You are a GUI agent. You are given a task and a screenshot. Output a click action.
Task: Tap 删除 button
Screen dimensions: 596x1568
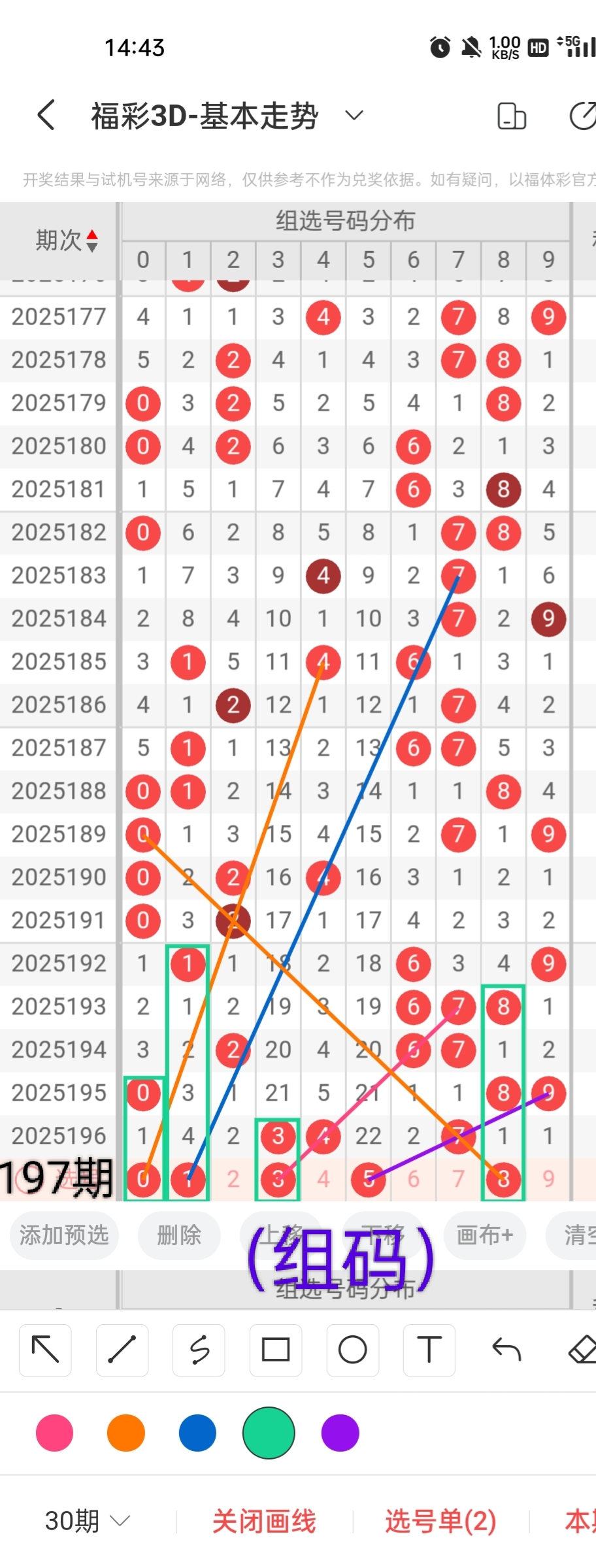click(178, 1235)
